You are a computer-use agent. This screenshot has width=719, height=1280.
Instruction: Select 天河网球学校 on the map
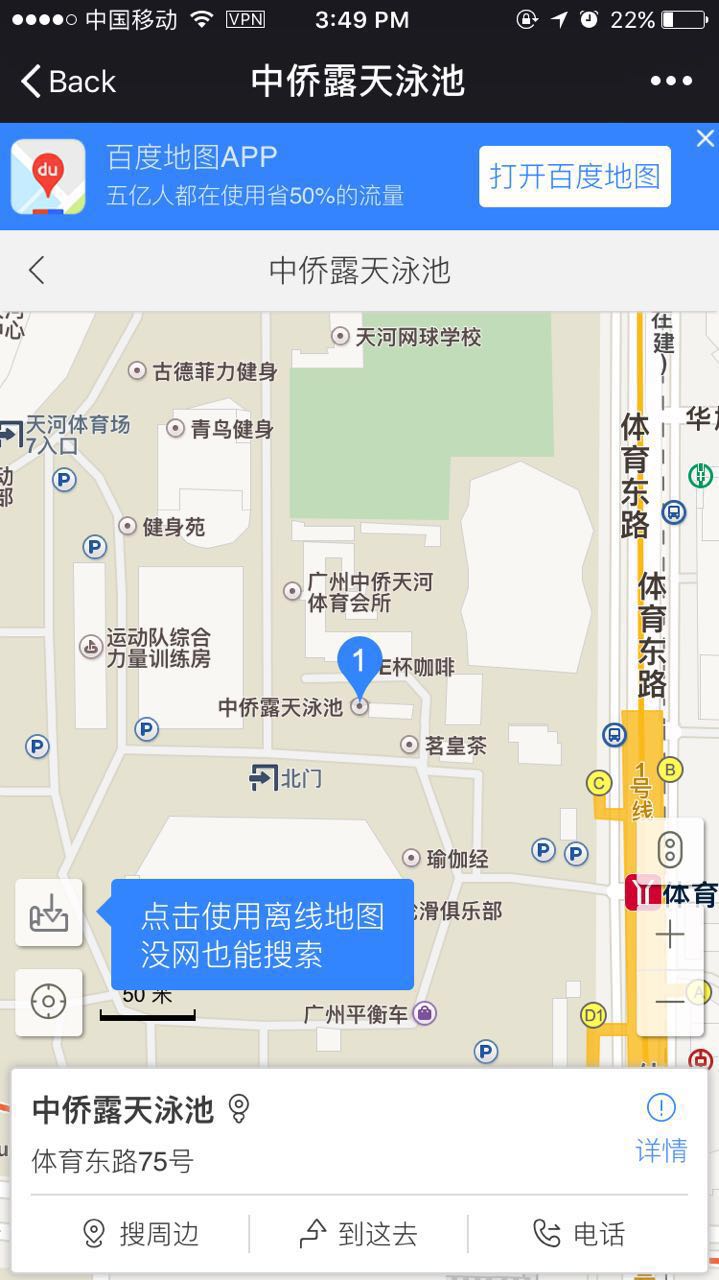[x=407, y=337]
